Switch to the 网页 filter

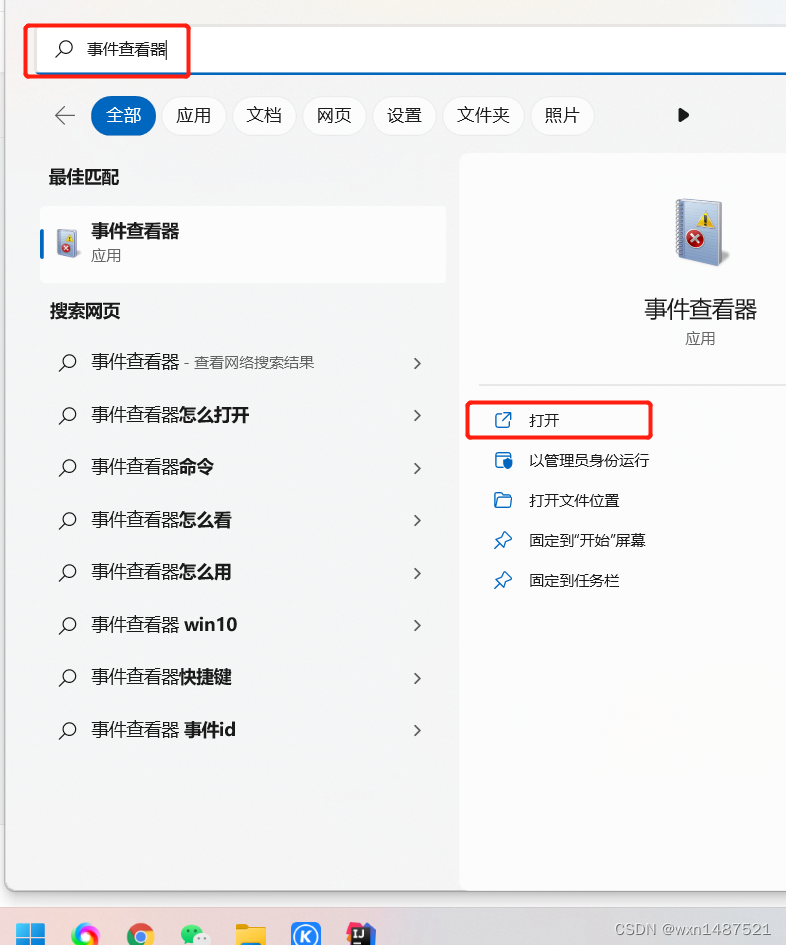pos(334,115)
